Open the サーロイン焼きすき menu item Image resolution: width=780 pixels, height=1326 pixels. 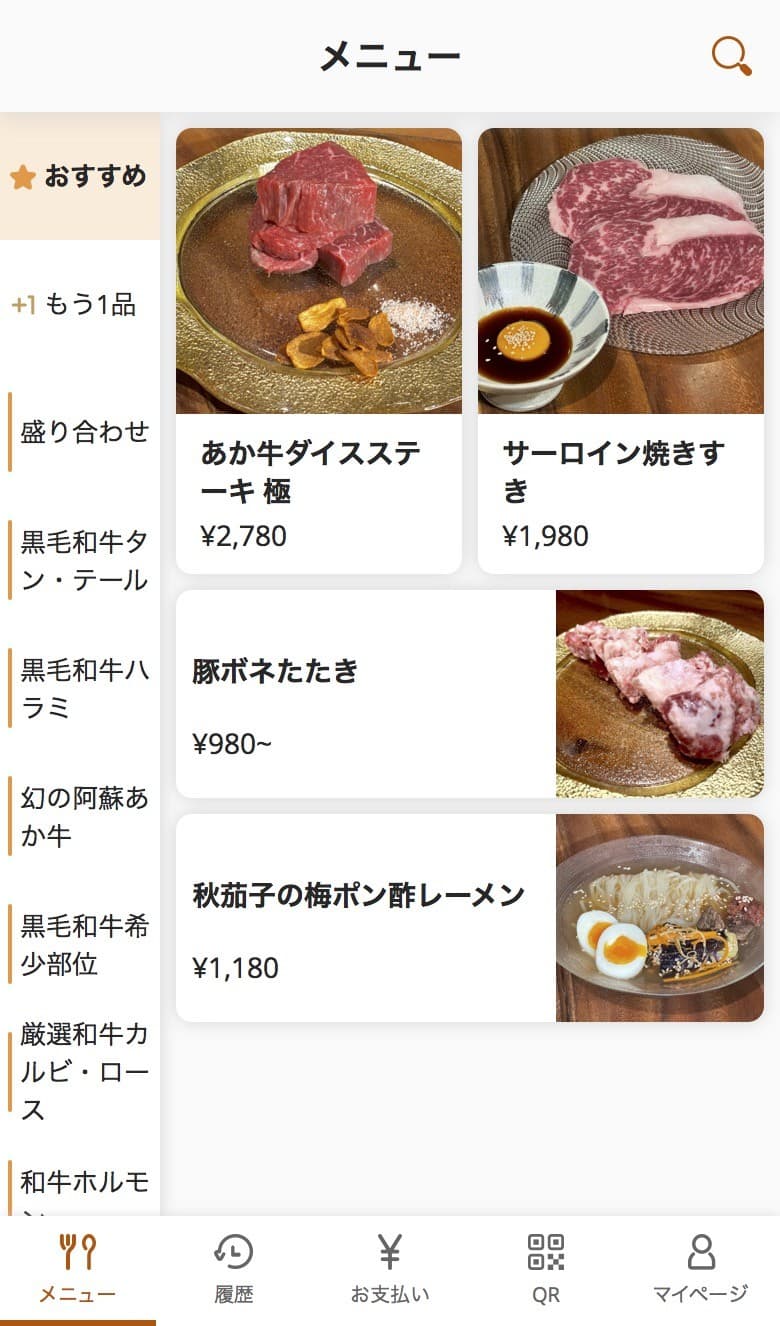(620, 350)
